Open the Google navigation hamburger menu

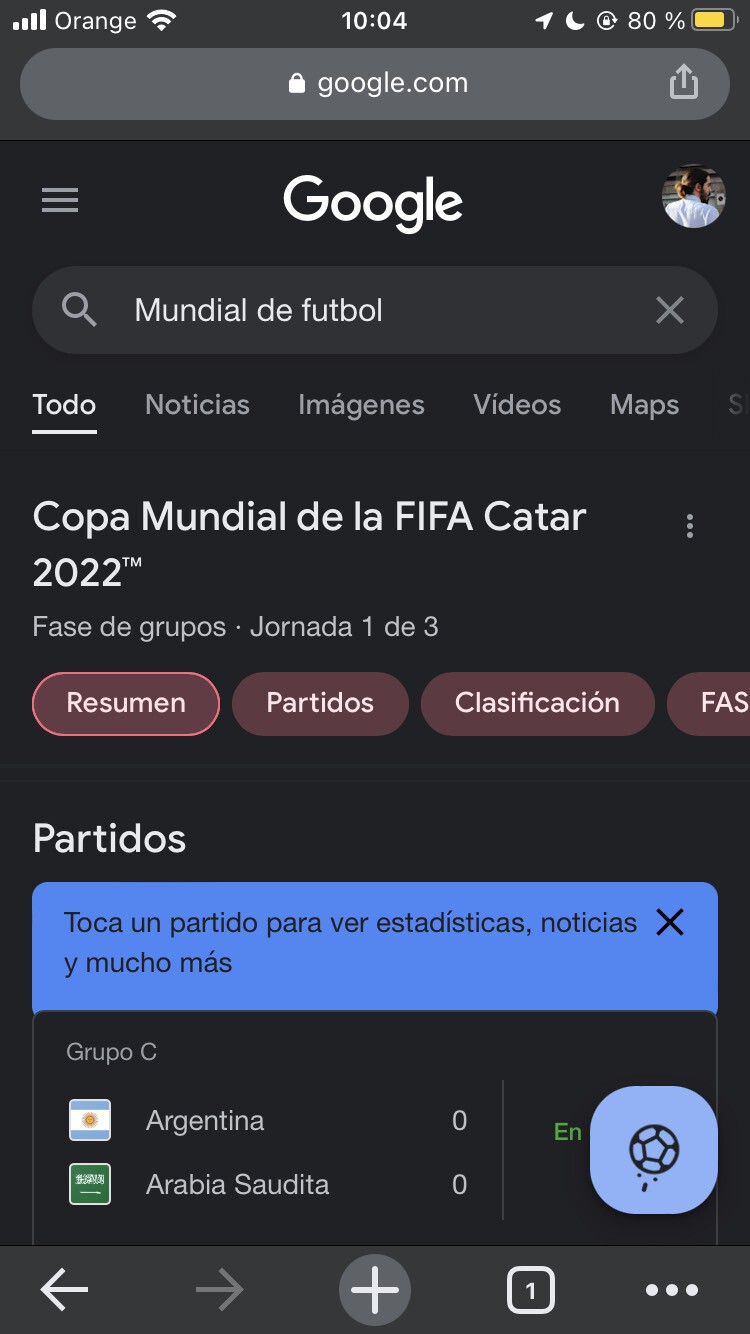(x=59, y=200)
